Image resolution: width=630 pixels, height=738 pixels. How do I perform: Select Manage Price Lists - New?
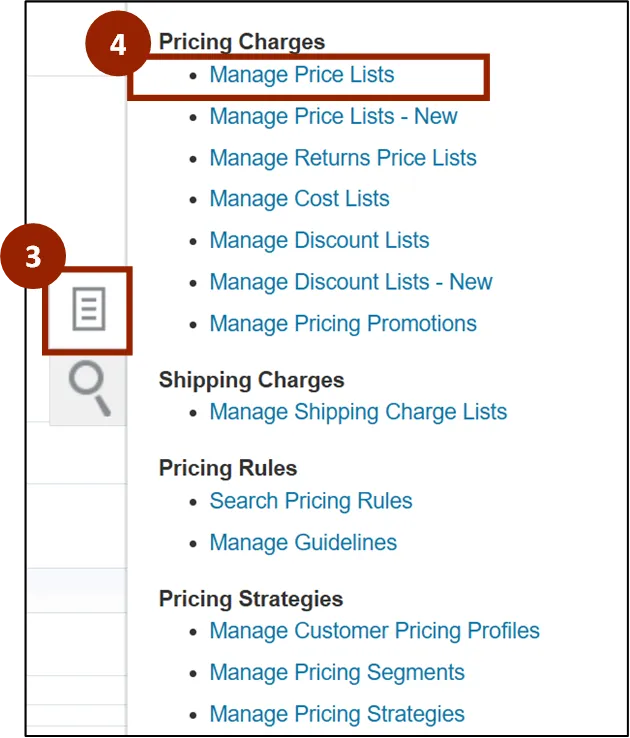coord(333,117)
